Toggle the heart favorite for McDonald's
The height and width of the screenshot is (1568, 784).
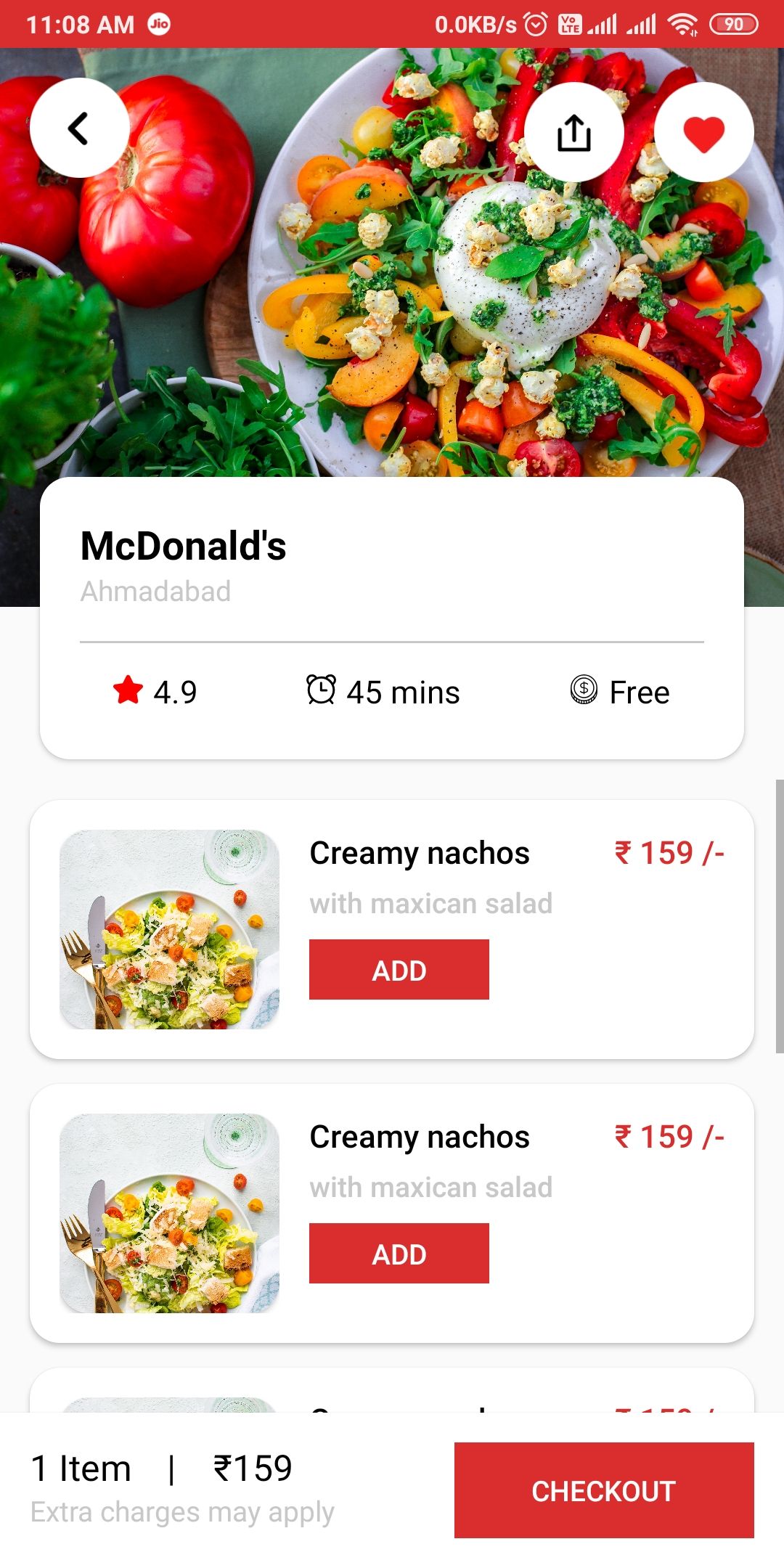703,133
